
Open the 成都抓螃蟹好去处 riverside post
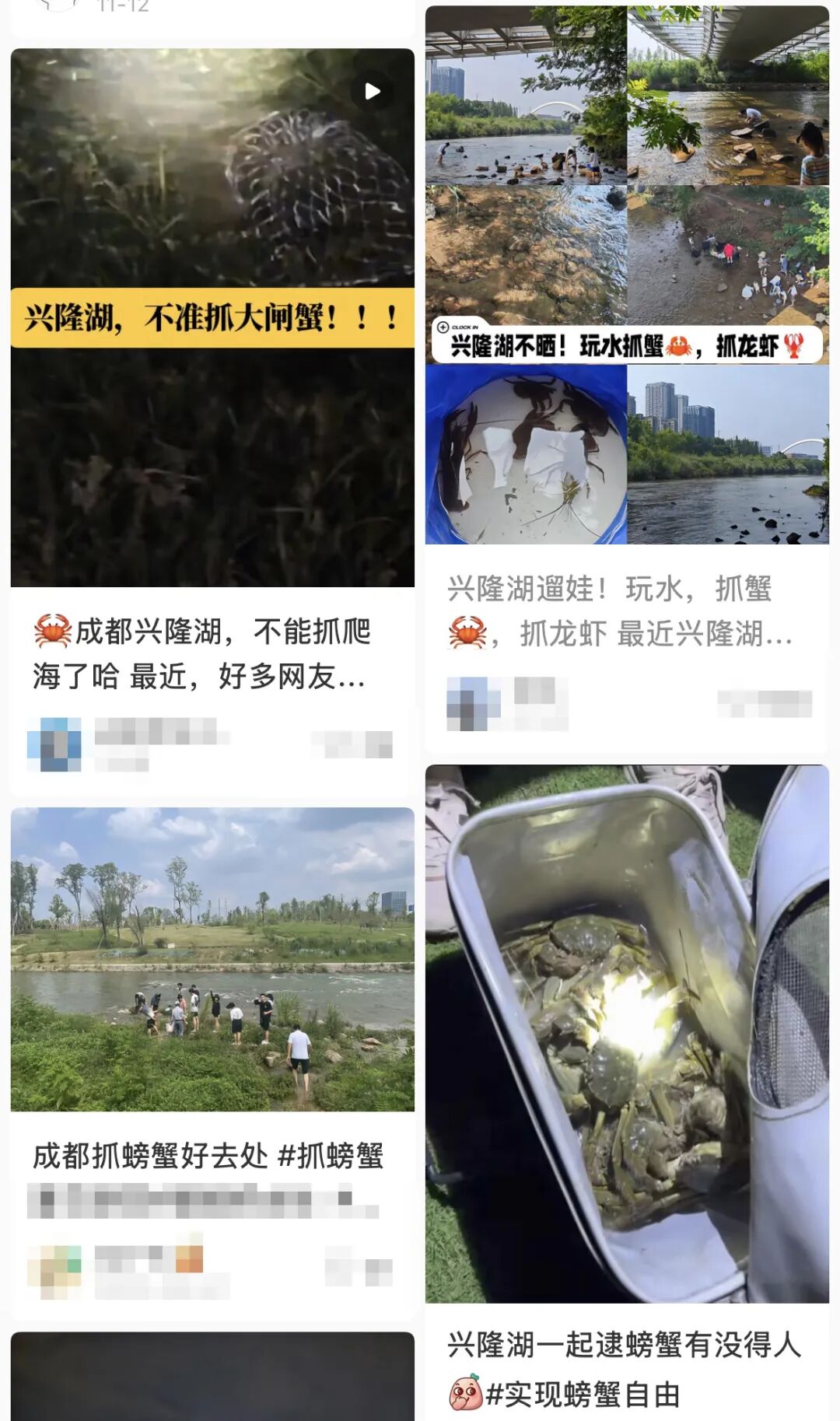(212, 958)
